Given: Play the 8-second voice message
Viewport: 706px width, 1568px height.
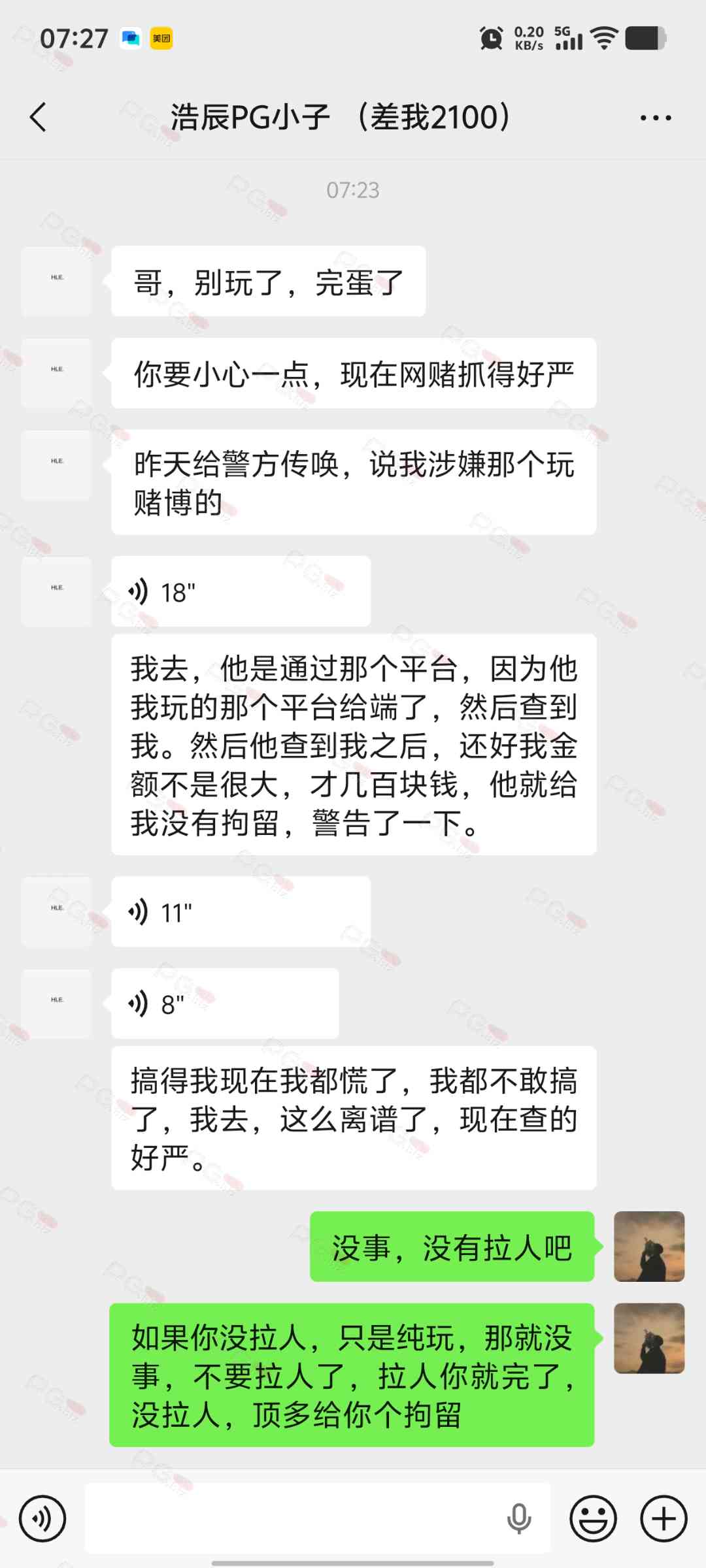Looking at the screenshot, I should click(225, 1004).
